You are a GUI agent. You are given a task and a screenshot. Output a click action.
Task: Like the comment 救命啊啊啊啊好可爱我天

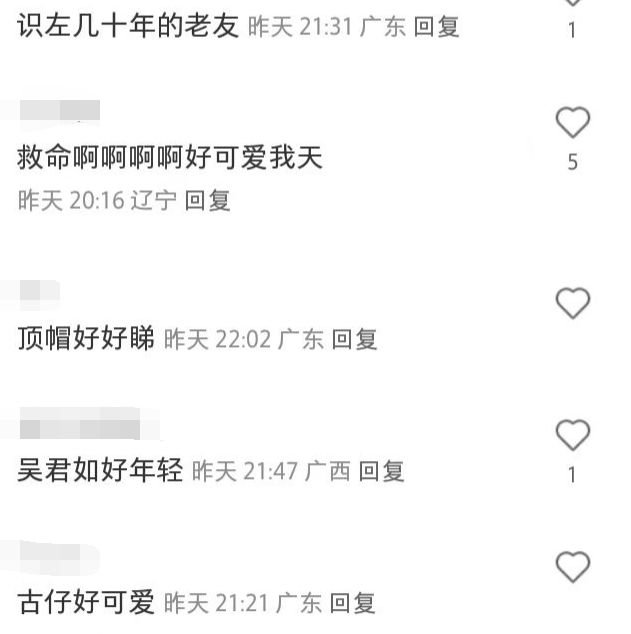pos(572,123)
